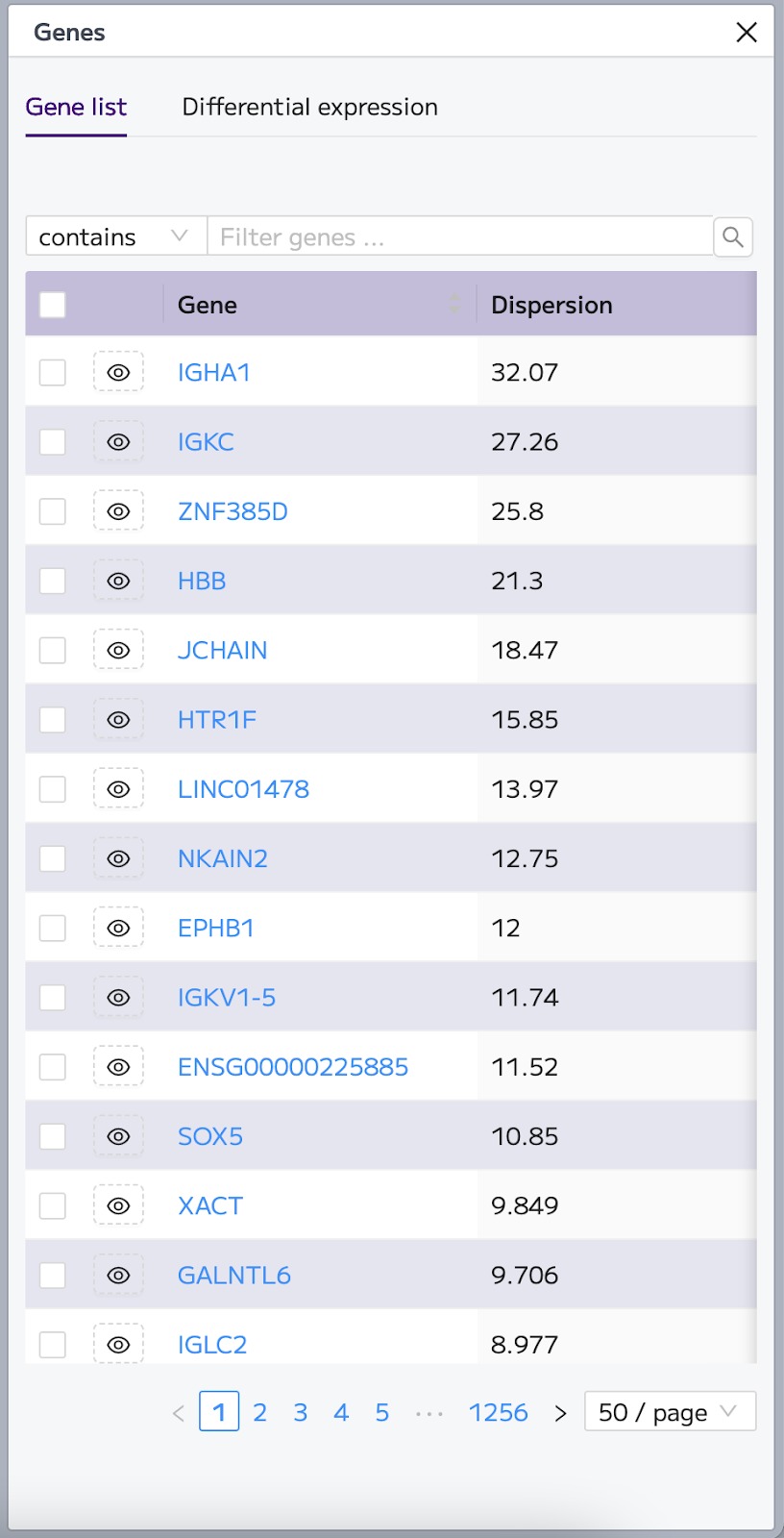Open the LINC01478 gene link
784x1538 pixels.
tap(243, 789)
